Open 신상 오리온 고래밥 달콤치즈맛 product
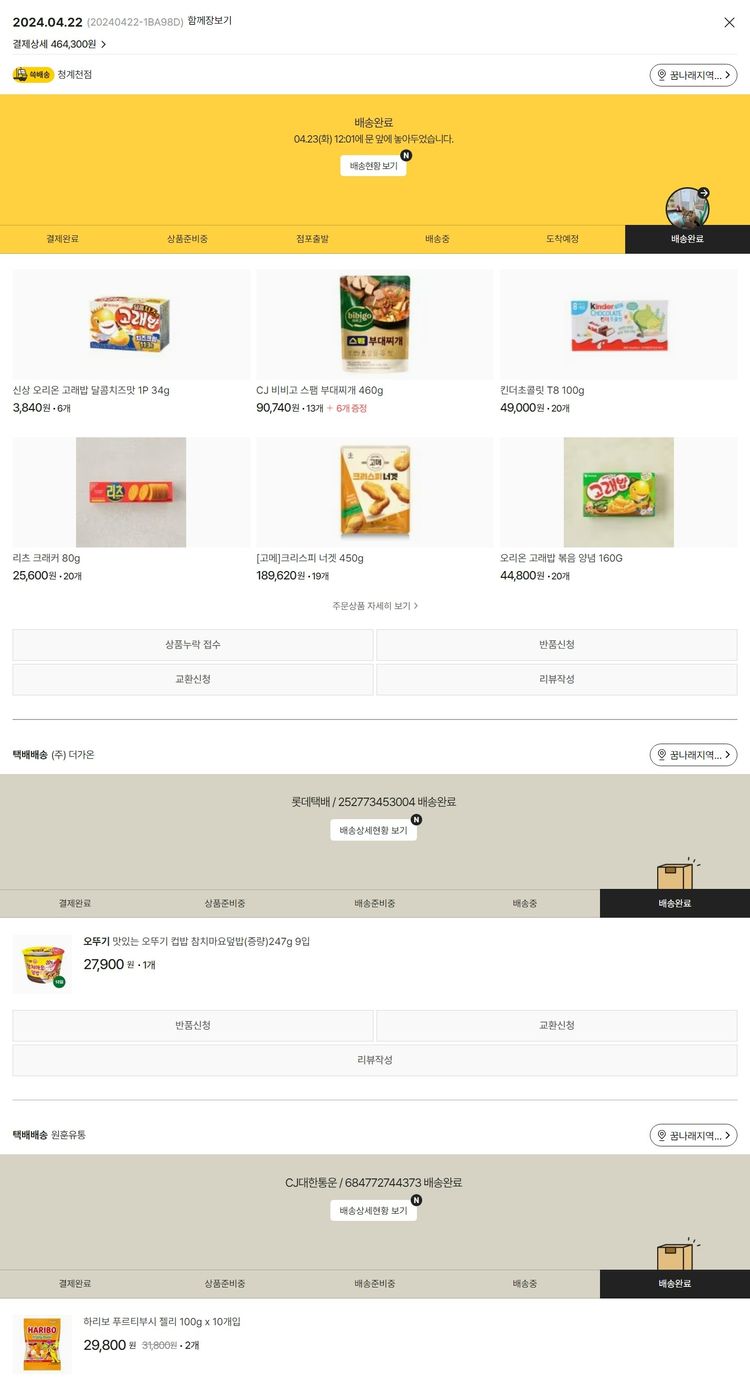Image resolution: width=750 pixels, height=1386 pixels. tap(131, 324)
